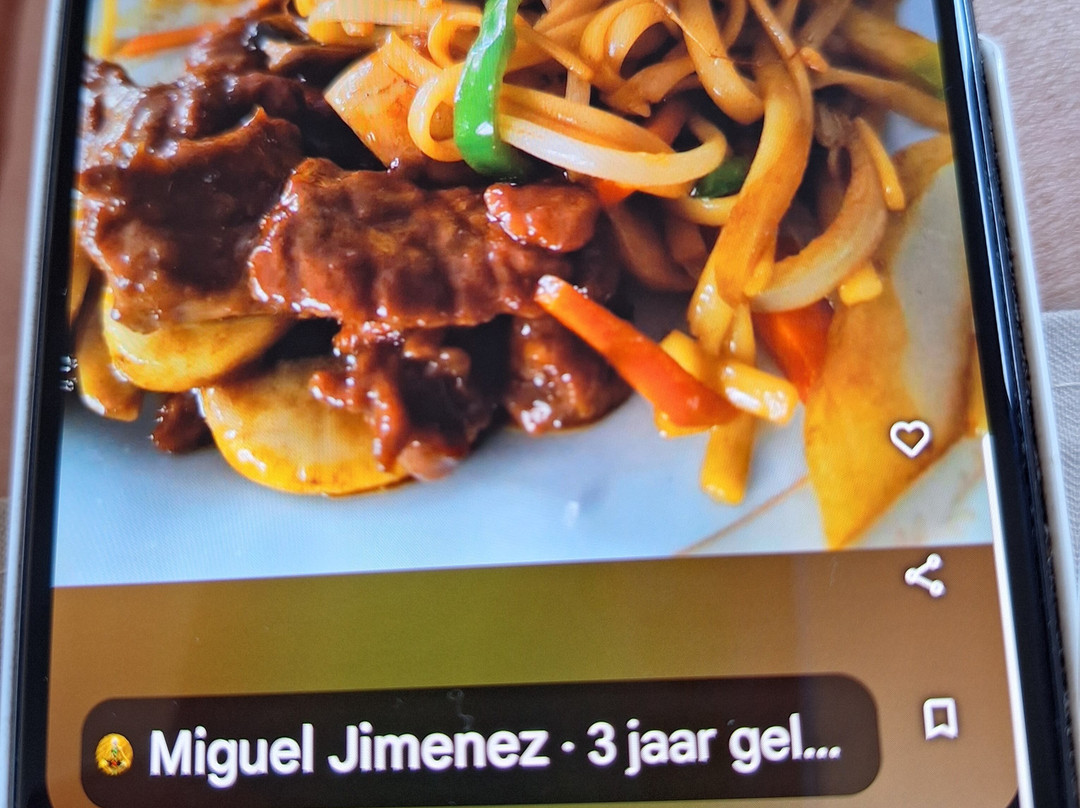Share this photo
The width and height of the screenshot is (1080, 808).
click(x=925, y=575)
